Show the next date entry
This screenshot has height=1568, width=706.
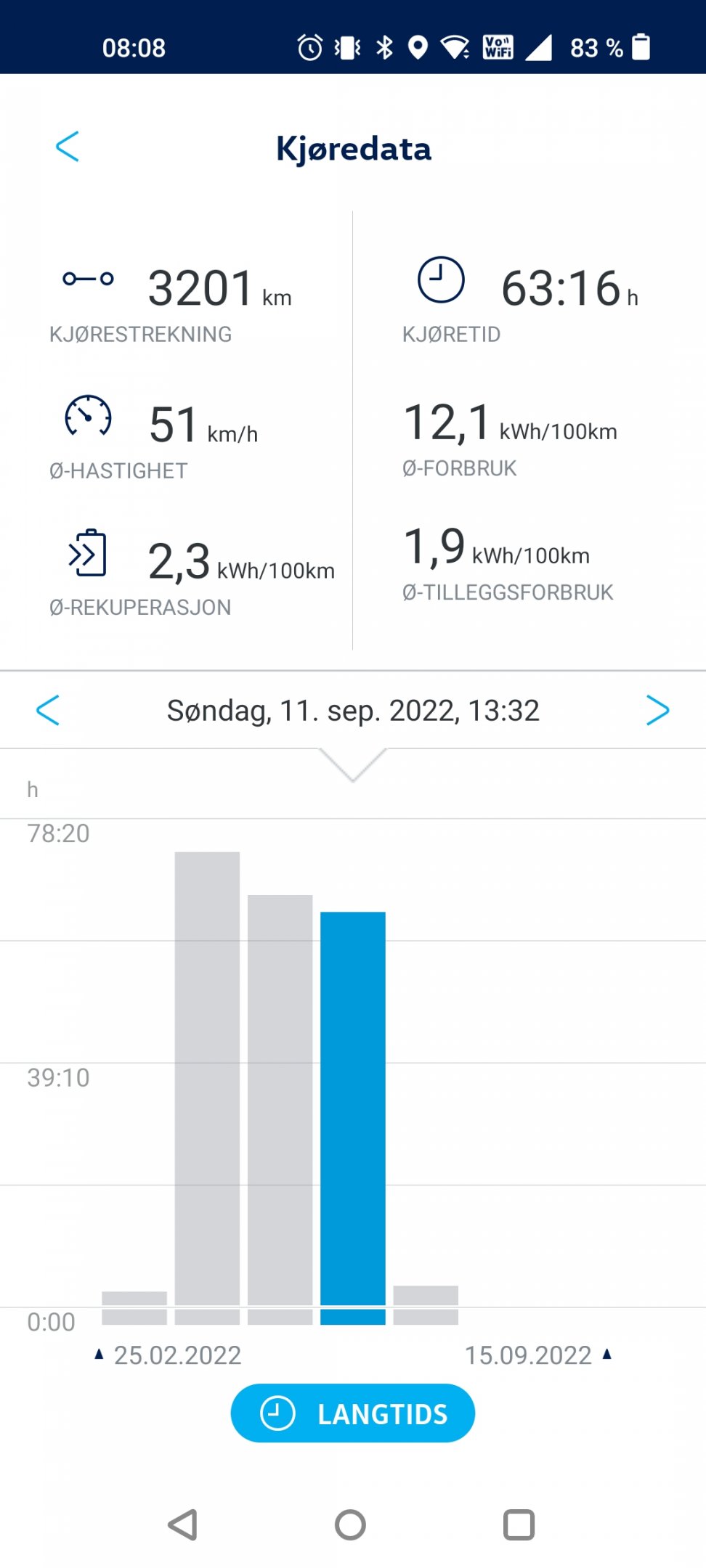coord(657,710)
